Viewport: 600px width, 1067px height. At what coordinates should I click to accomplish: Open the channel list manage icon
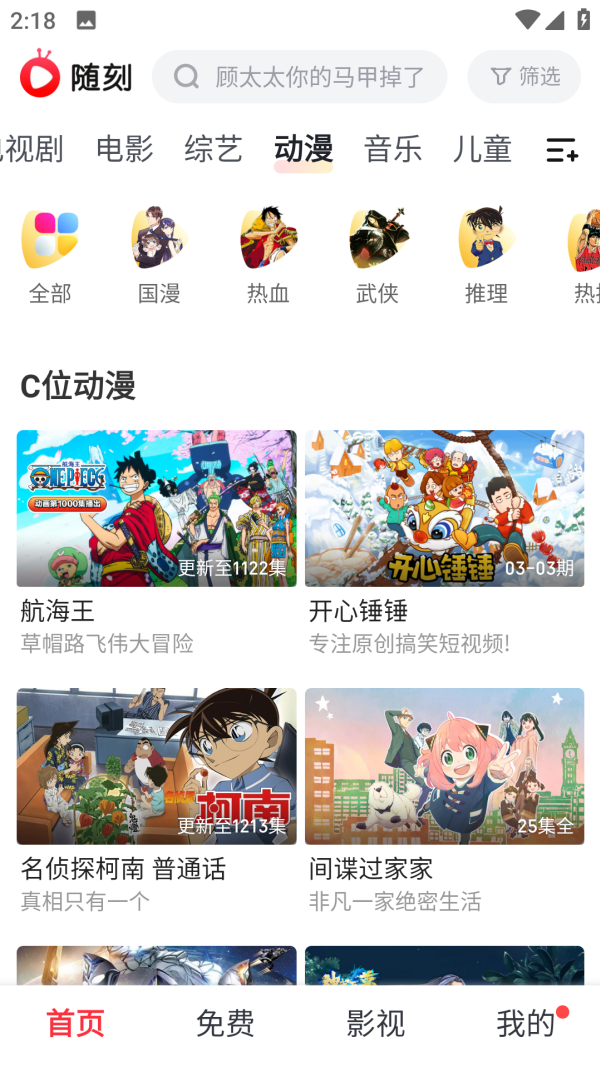pyautogui.click(x=562, y=150)
